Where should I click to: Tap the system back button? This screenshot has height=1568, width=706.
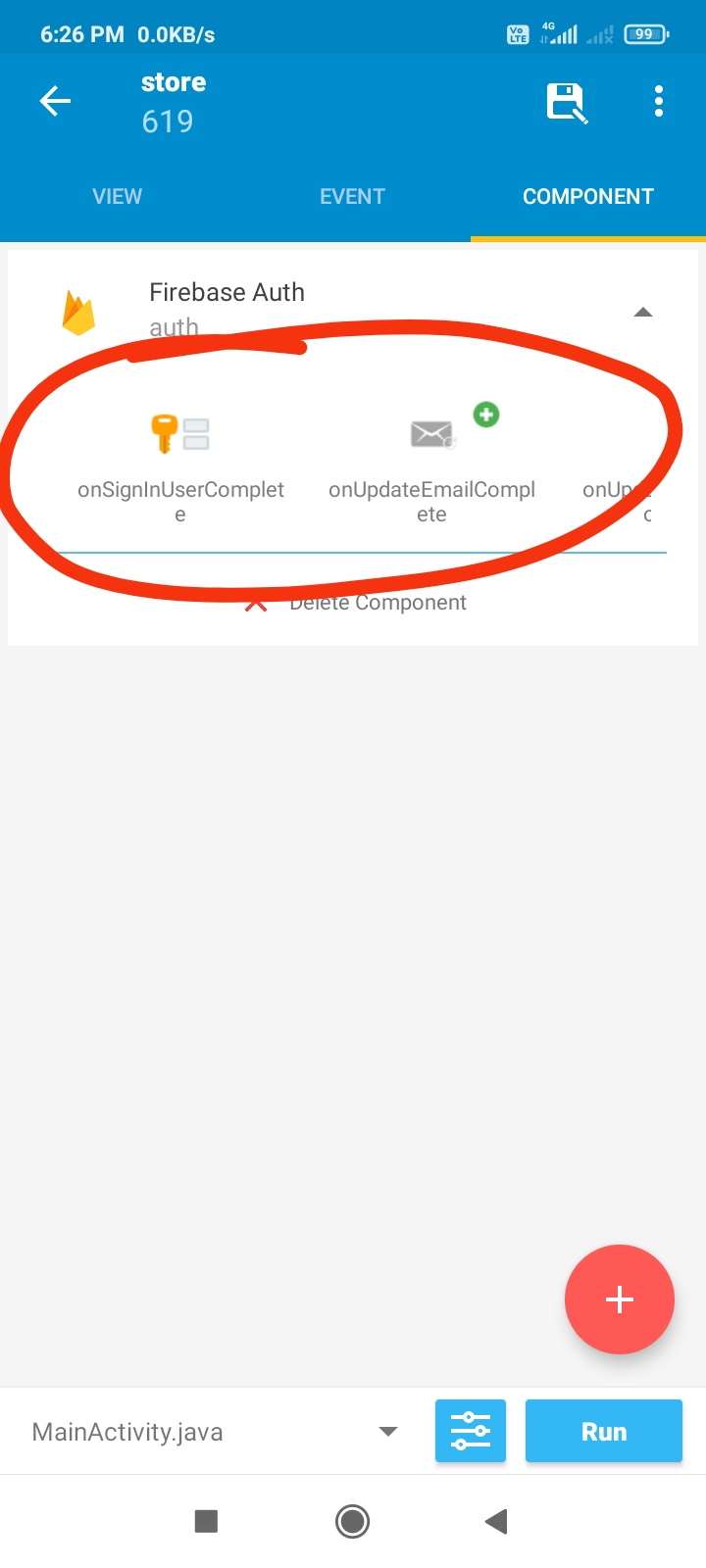[x=496, y=1521]
